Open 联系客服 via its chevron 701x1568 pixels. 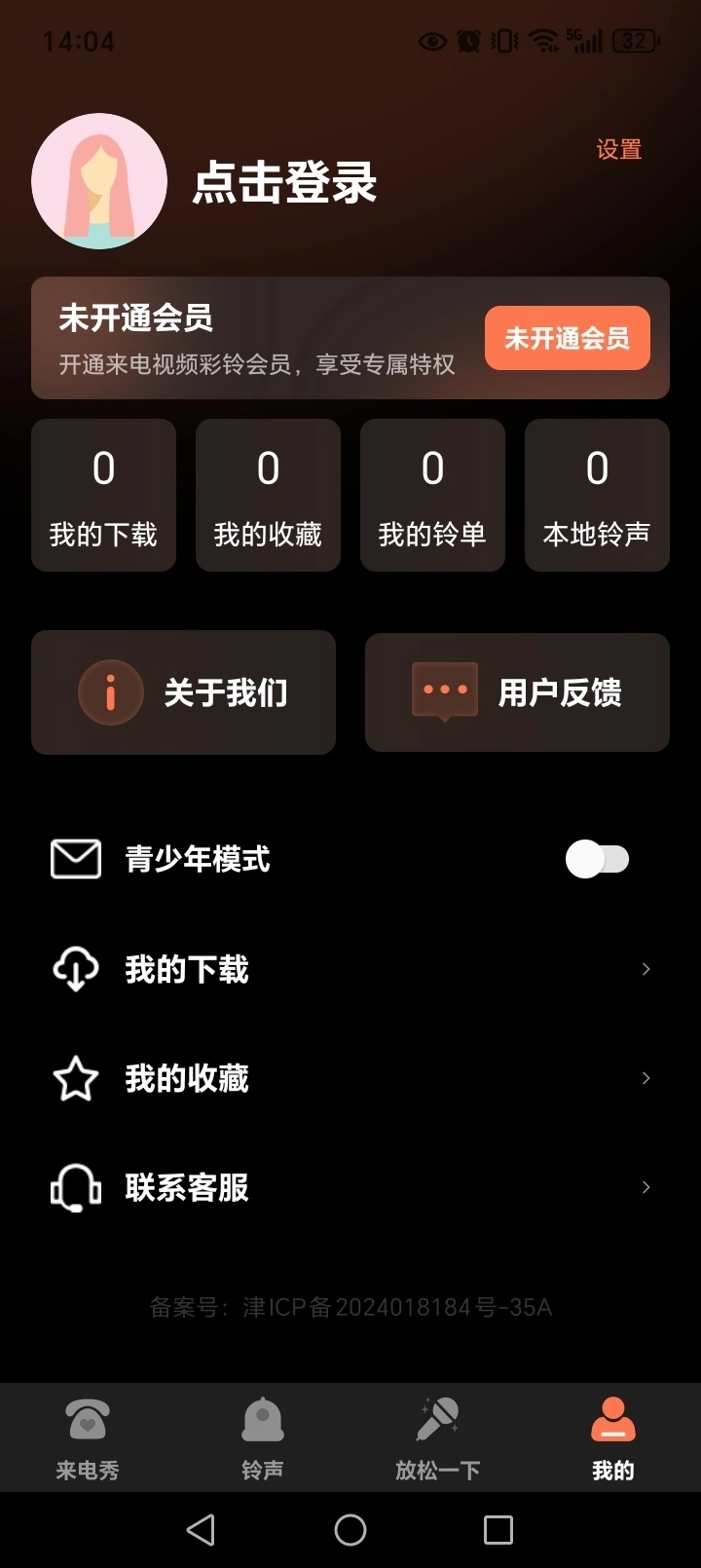[x=646, y=1187]
